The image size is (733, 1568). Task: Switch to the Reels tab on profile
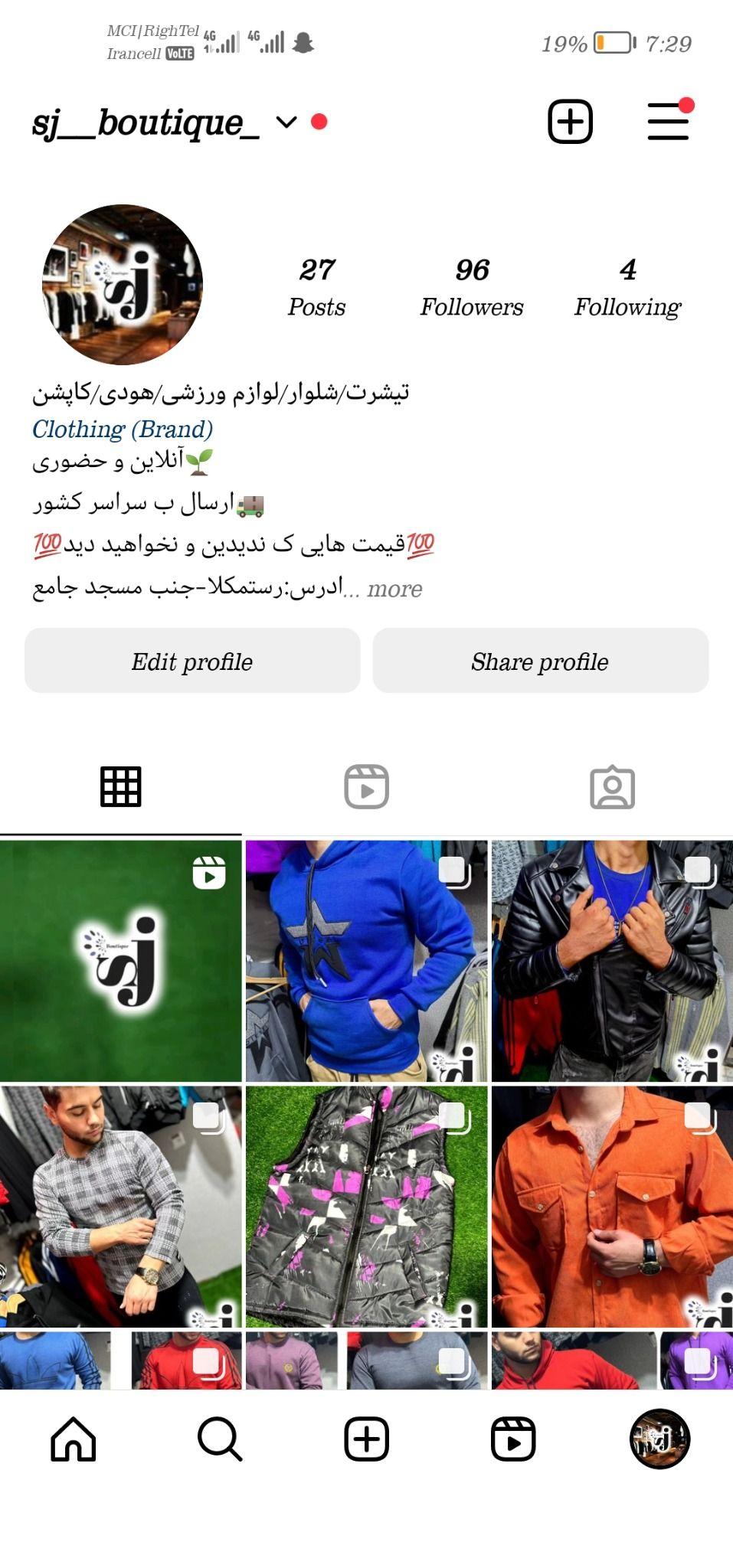[x=366, y=787]
